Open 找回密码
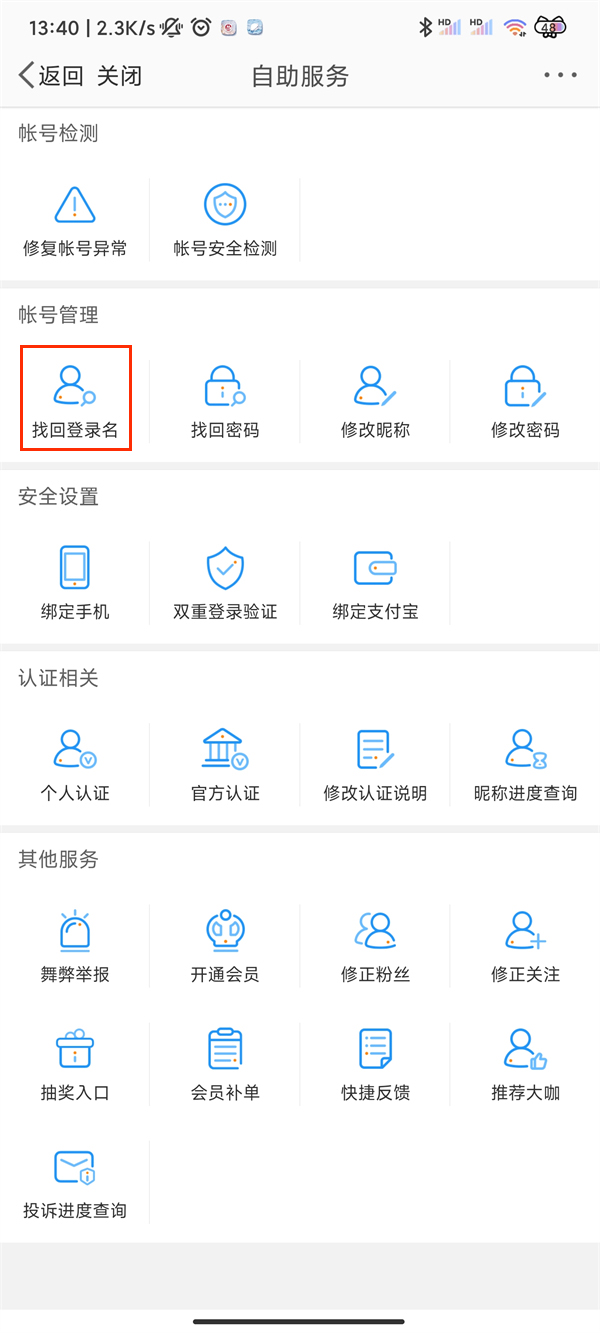Image resolution: width=600 pixels, height=1333 pixels. 225,402
